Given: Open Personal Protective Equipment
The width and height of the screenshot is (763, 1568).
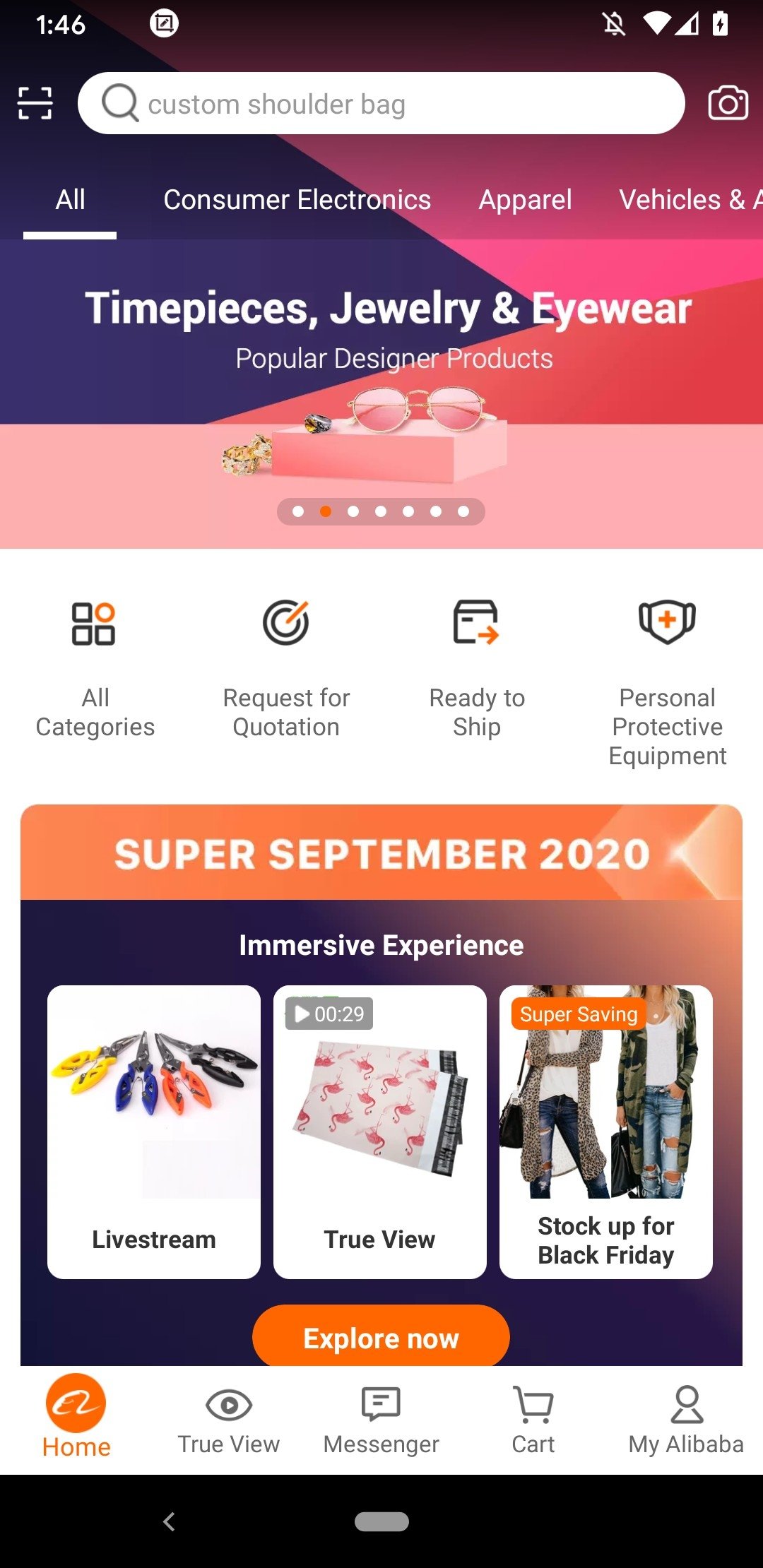Looking at the screenshot, I should click(668, 683).
